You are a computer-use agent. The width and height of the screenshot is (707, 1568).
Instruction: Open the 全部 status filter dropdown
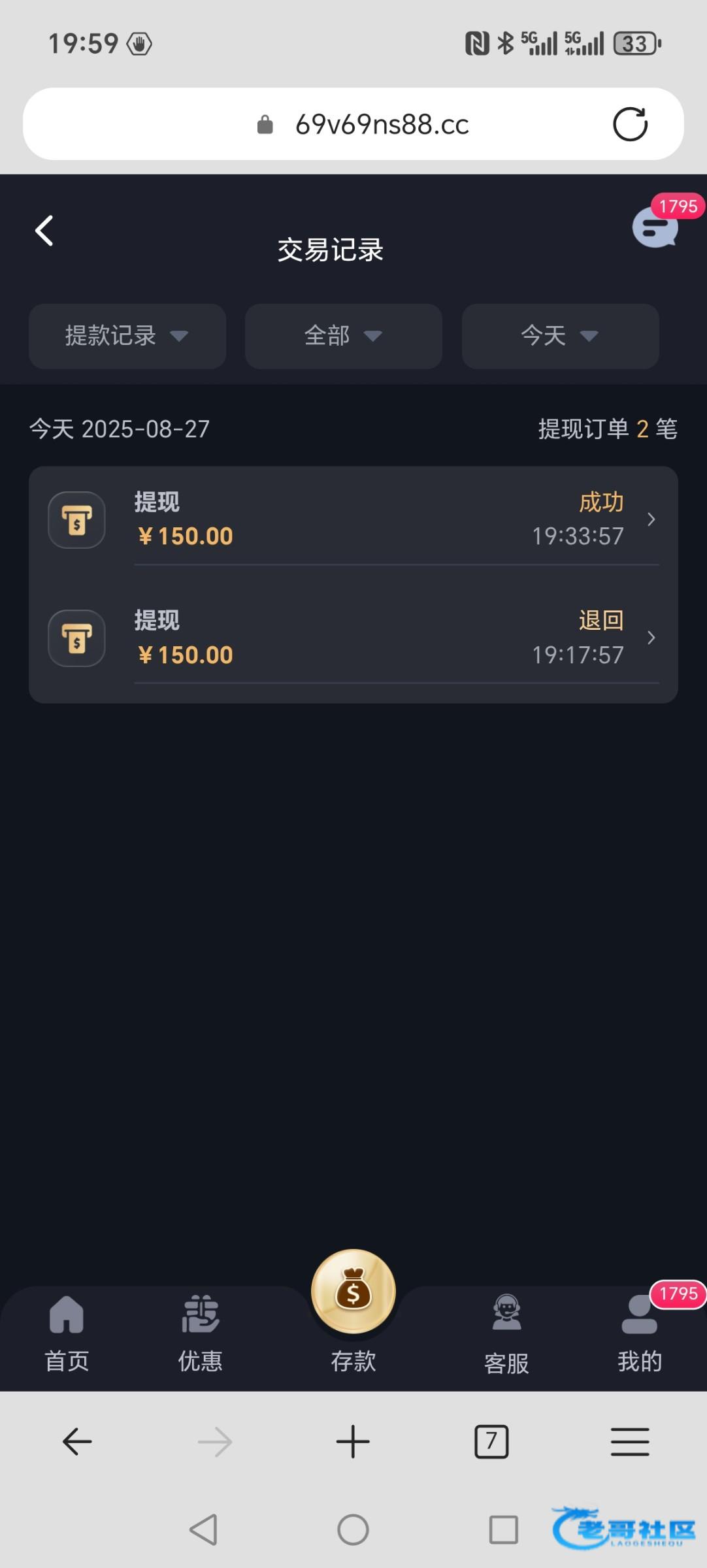[x=343, y=336]
